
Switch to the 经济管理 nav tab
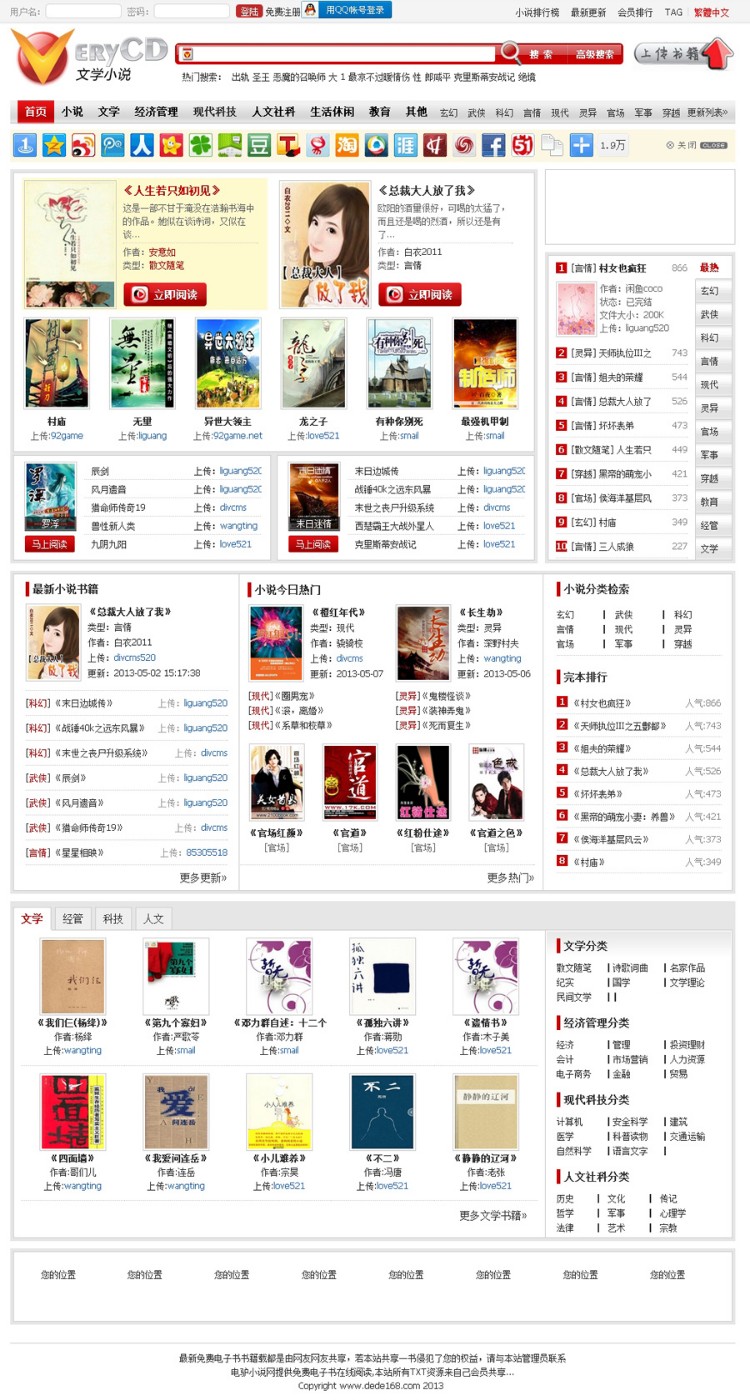(156, 112)
